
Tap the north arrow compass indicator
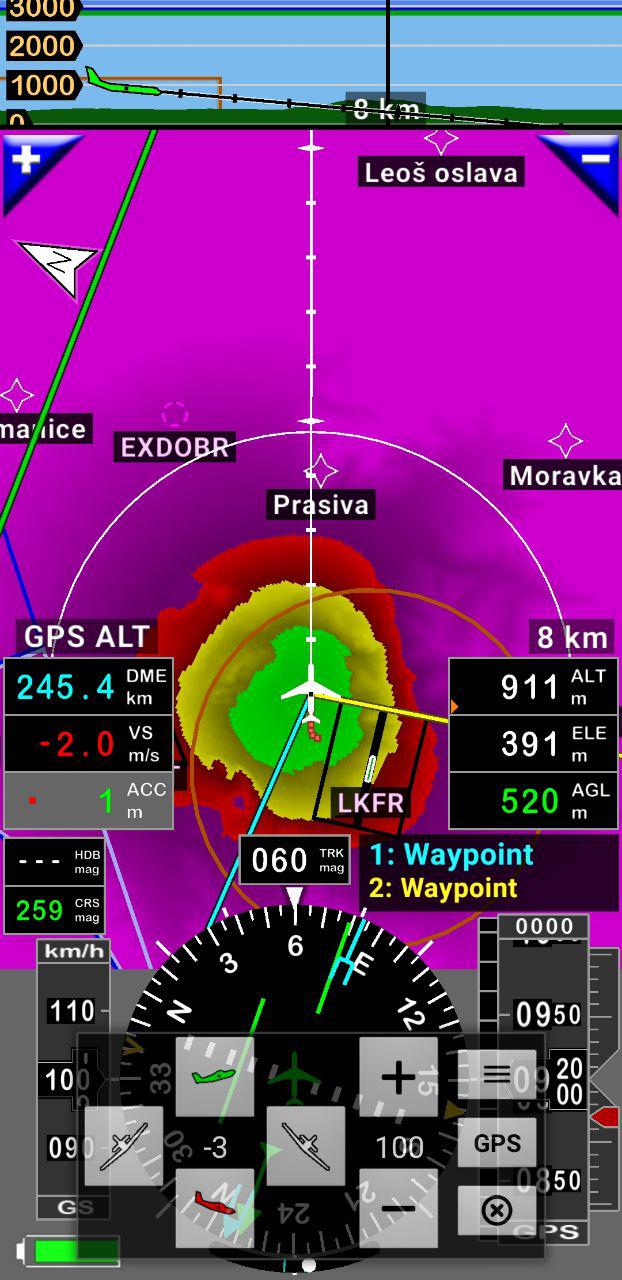pyautogui.click(x=60, y=265)
